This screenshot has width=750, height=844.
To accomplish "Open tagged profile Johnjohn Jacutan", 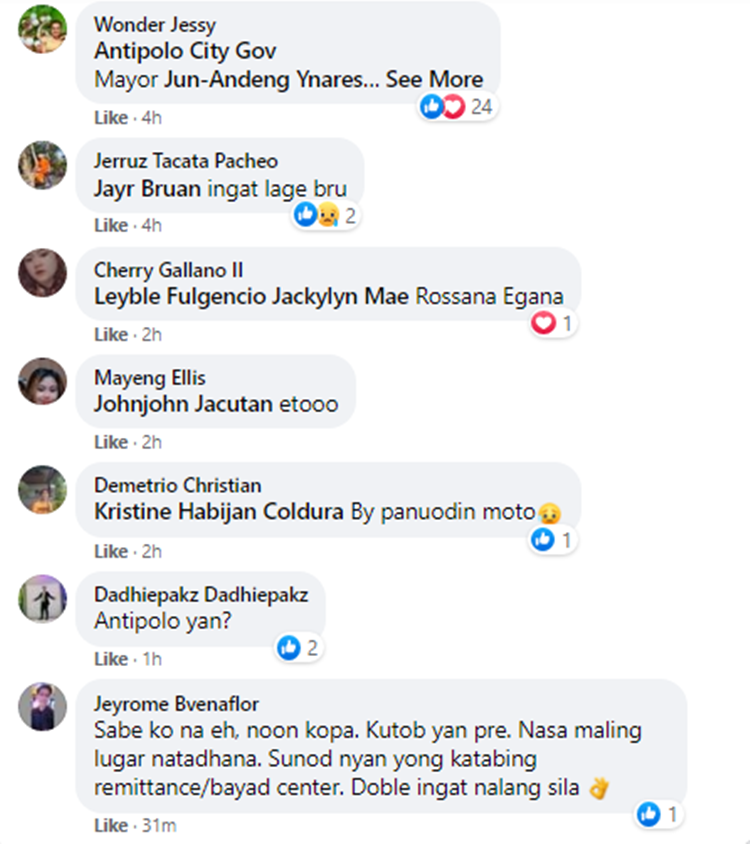I will [x=176, y=405].
